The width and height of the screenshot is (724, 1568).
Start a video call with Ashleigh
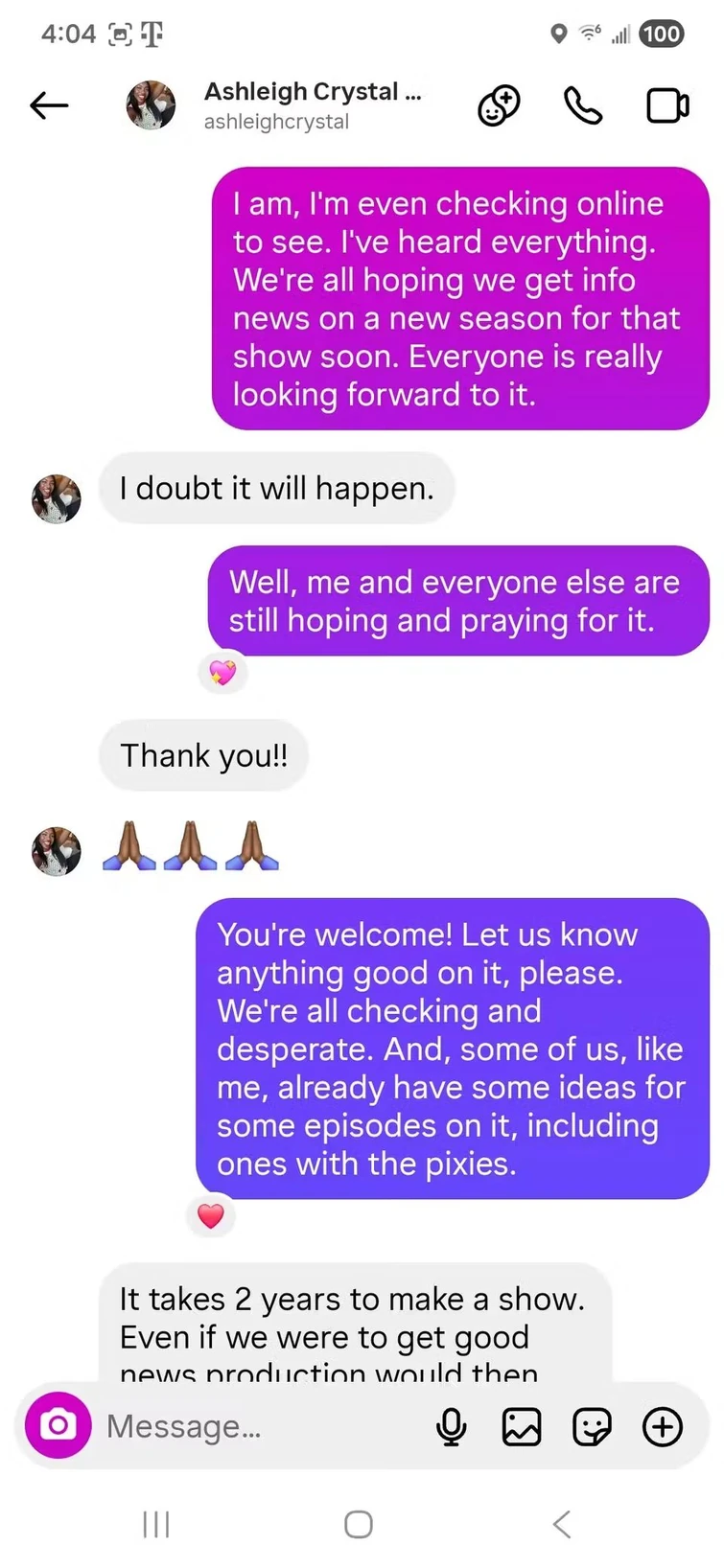click(667, 105)
